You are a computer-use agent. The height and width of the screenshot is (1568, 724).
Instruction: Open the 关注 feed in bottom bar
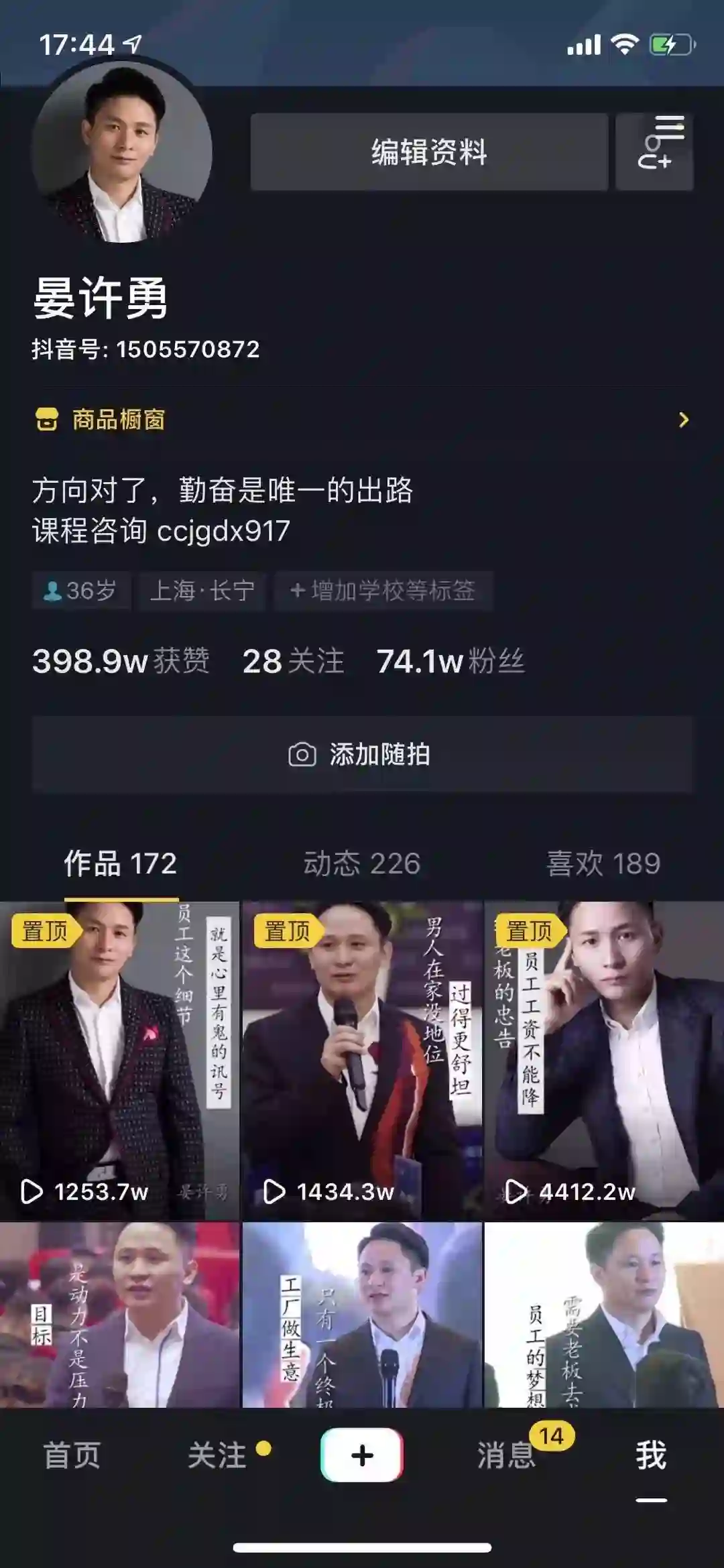(x=217, y=1455)
